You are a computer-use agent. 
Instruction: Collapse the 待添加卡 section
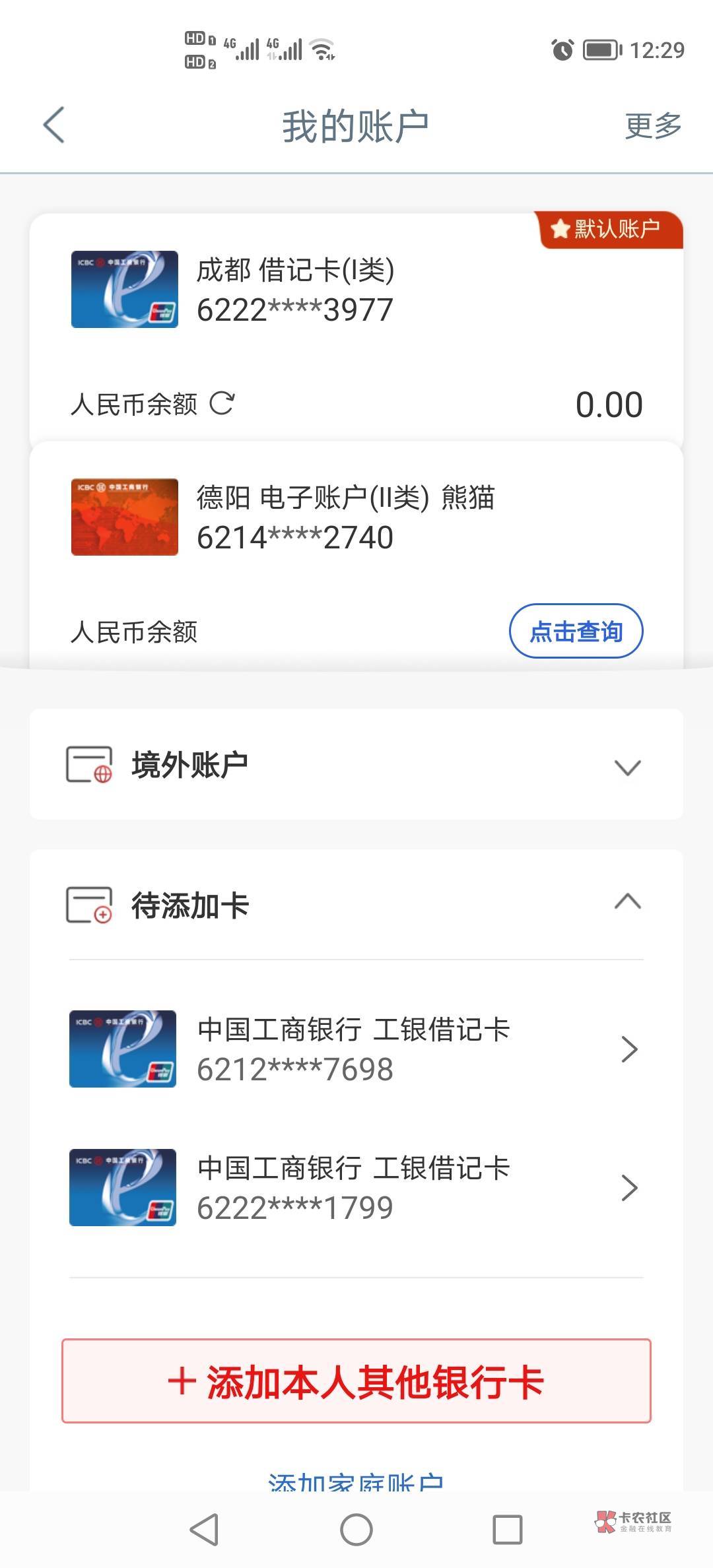click(627, 902)
